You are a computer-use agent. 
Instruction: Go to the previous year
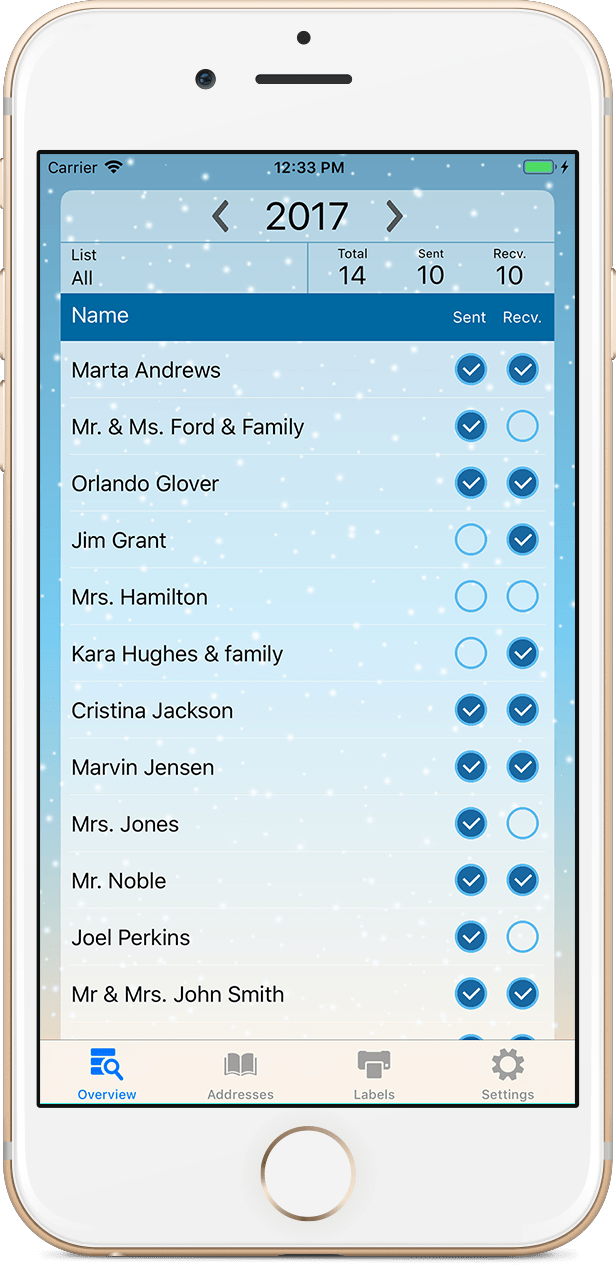pos(220,216)
